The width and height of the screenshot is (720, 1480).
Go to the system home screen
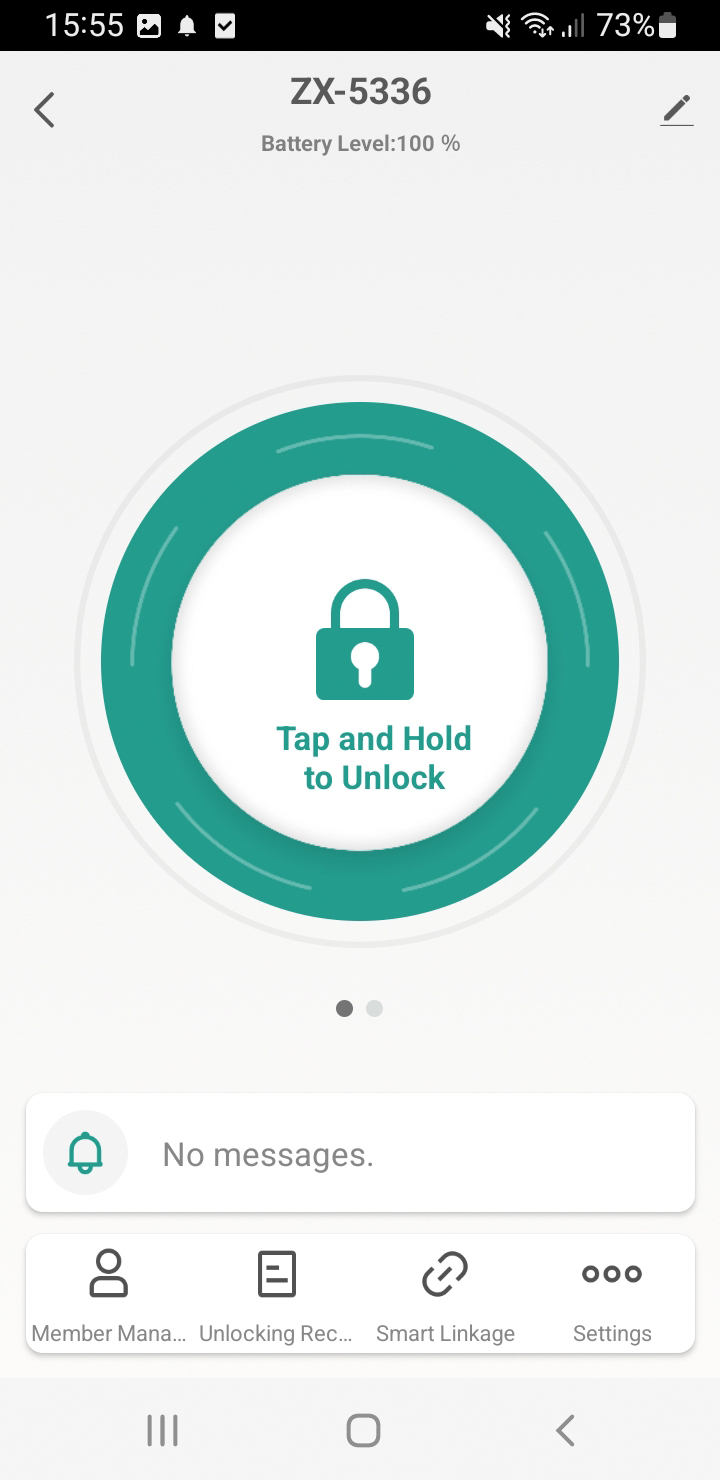pos(363,1430)
